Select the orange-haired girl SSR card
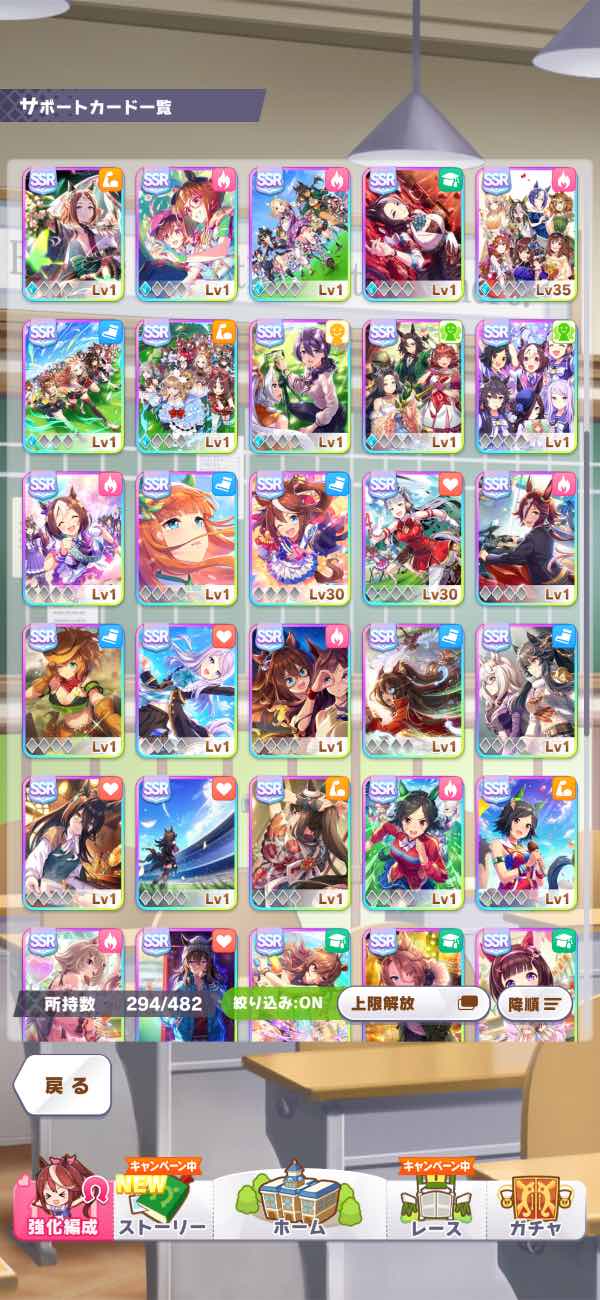600x1300 pixels. tap(186, 538)
